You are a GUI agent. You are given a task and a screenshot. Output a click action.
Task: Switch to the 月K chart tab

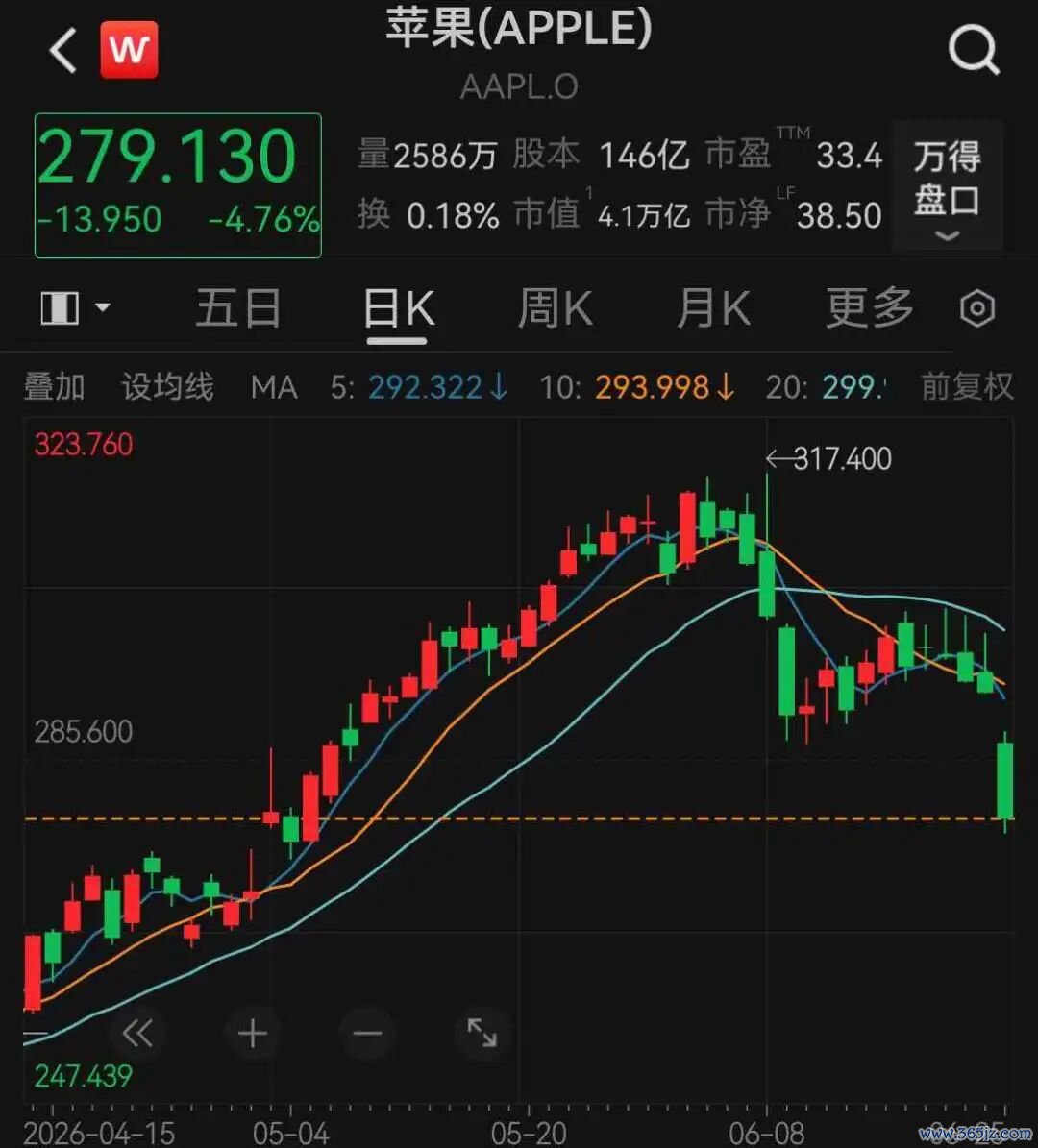coord(713,308)
